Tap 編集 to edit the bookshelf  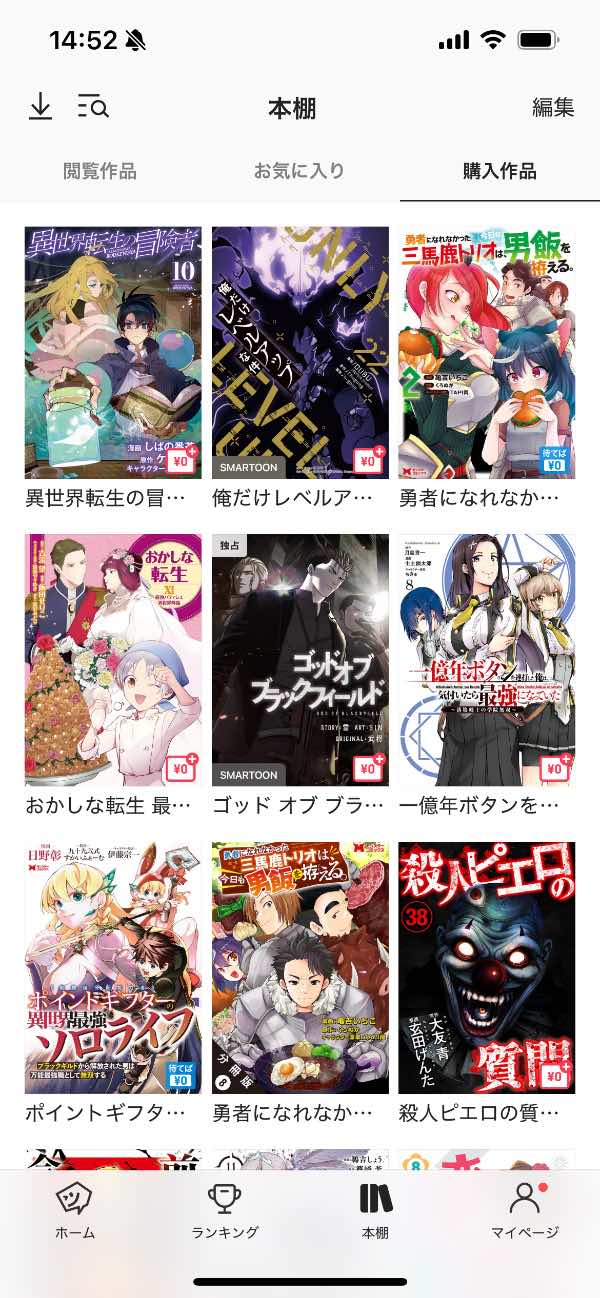pyautogui.click(x=552, y=108)
